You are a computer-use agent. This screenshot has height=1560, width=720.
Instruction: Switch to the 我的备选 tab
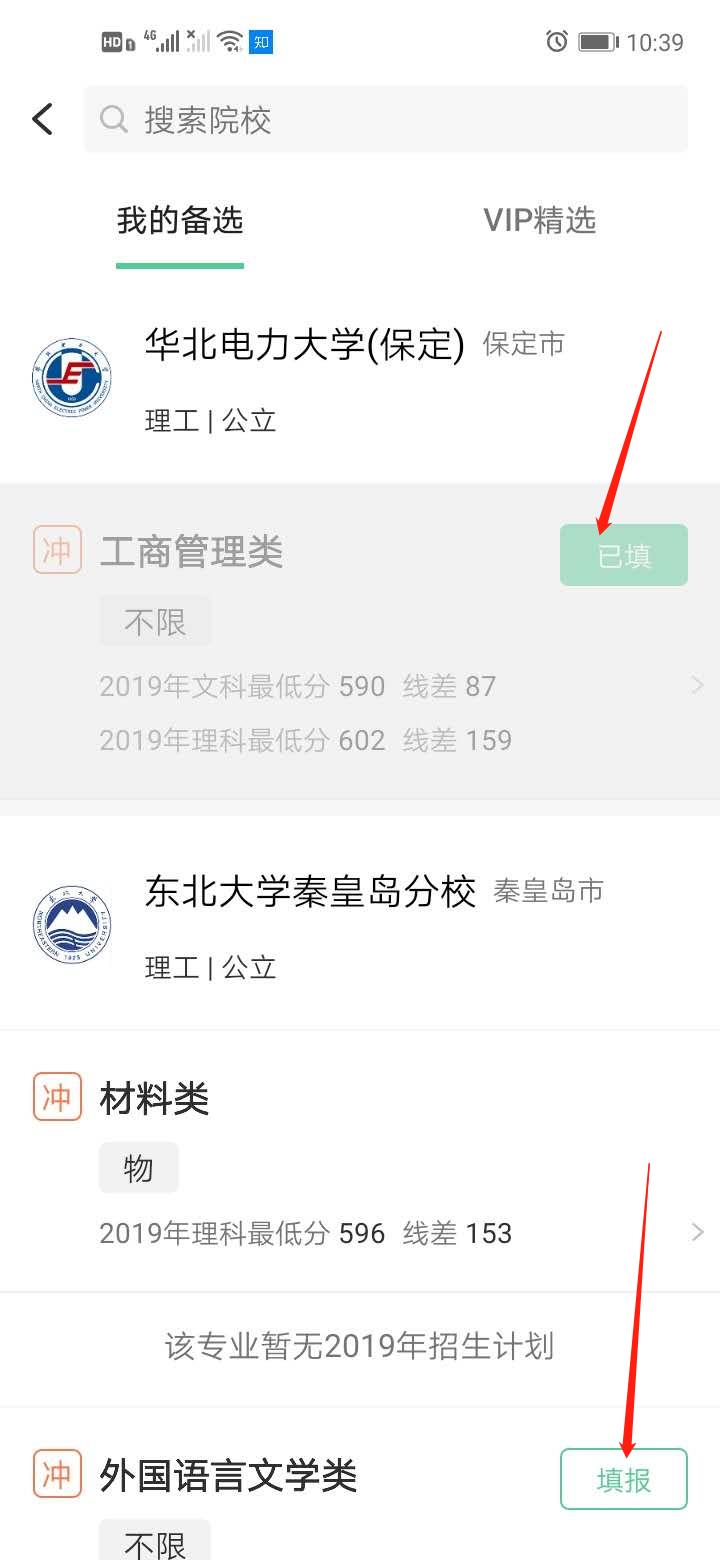(x=180, y=221)
